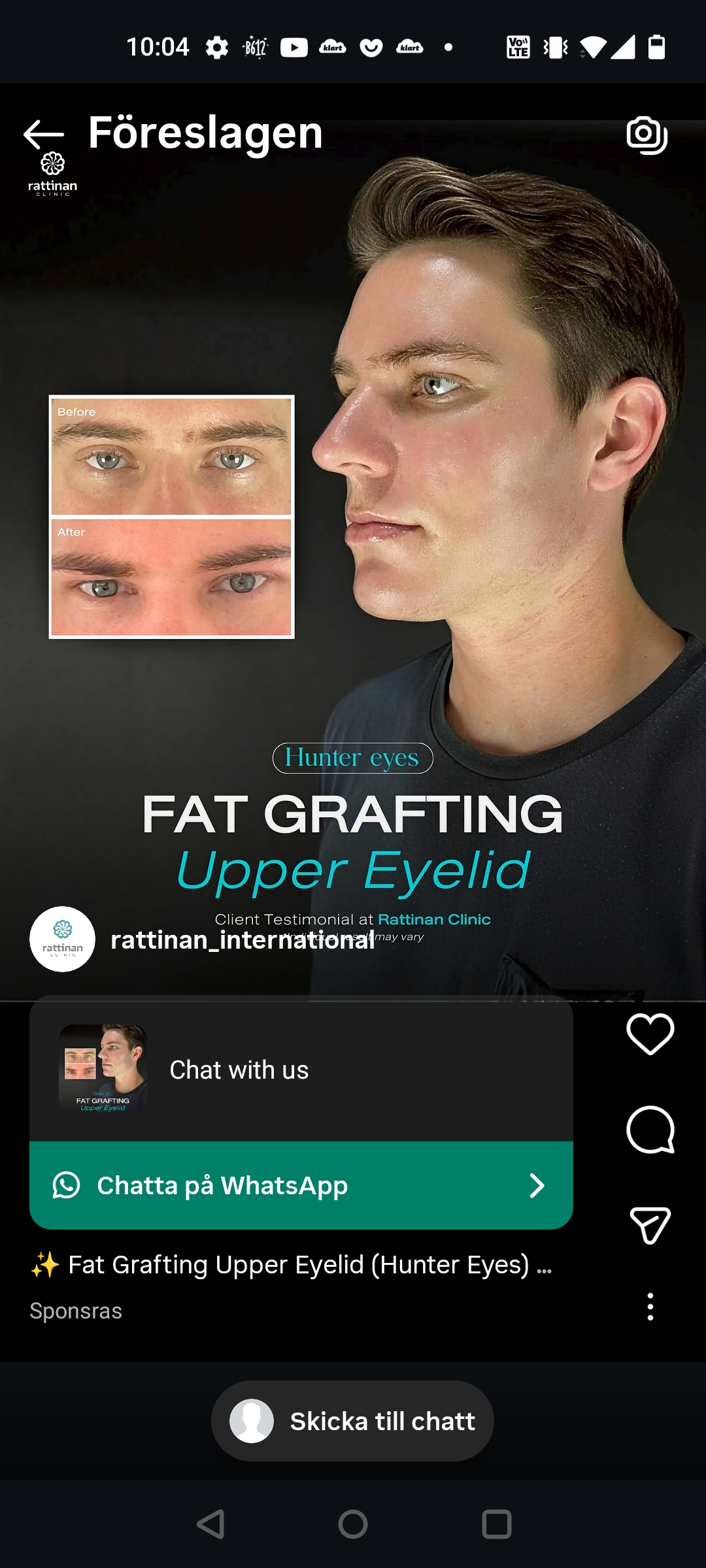
Task: Open comments via the speech bubble icon
Action: coord(650,1128)
